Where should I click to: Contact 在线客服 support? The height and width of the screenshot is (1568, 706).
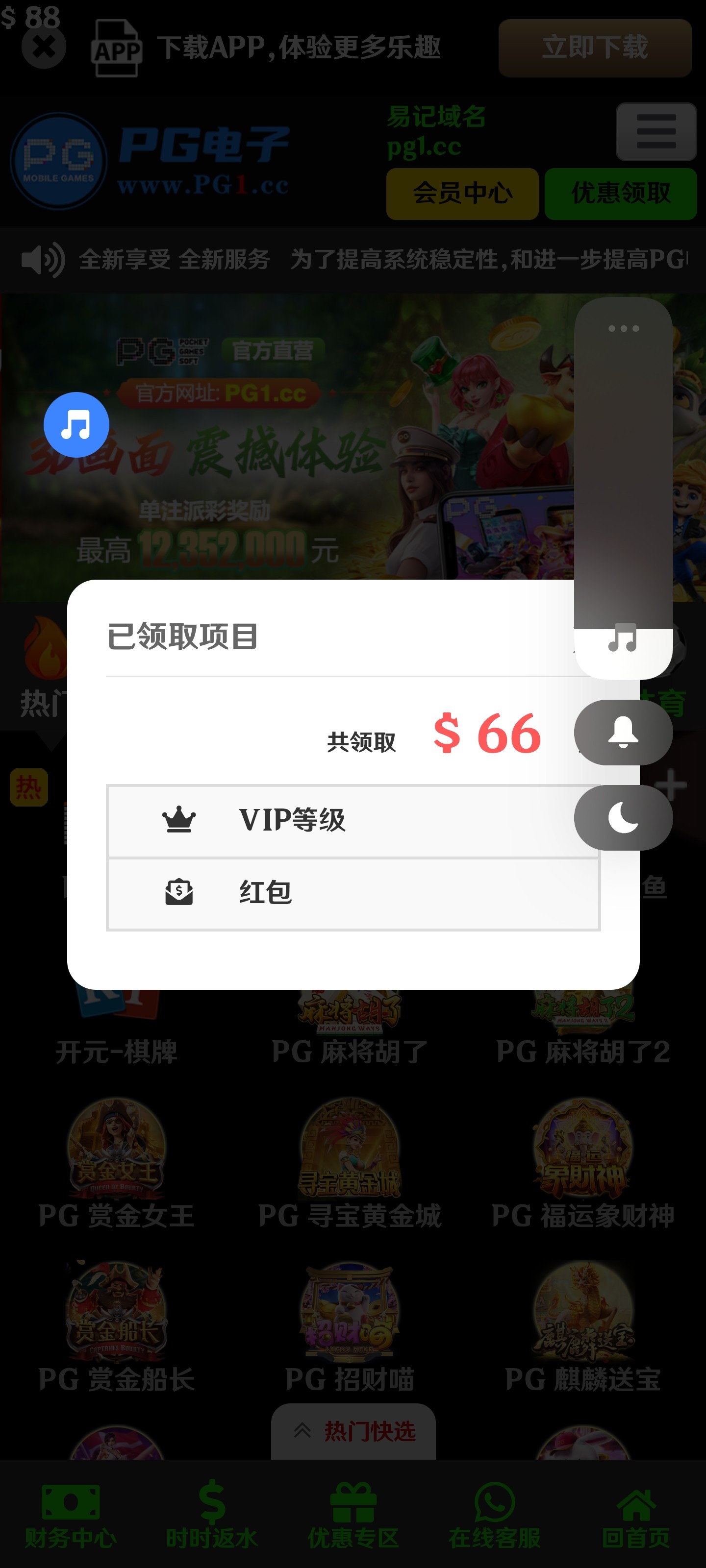click(x=494, y=1516)
